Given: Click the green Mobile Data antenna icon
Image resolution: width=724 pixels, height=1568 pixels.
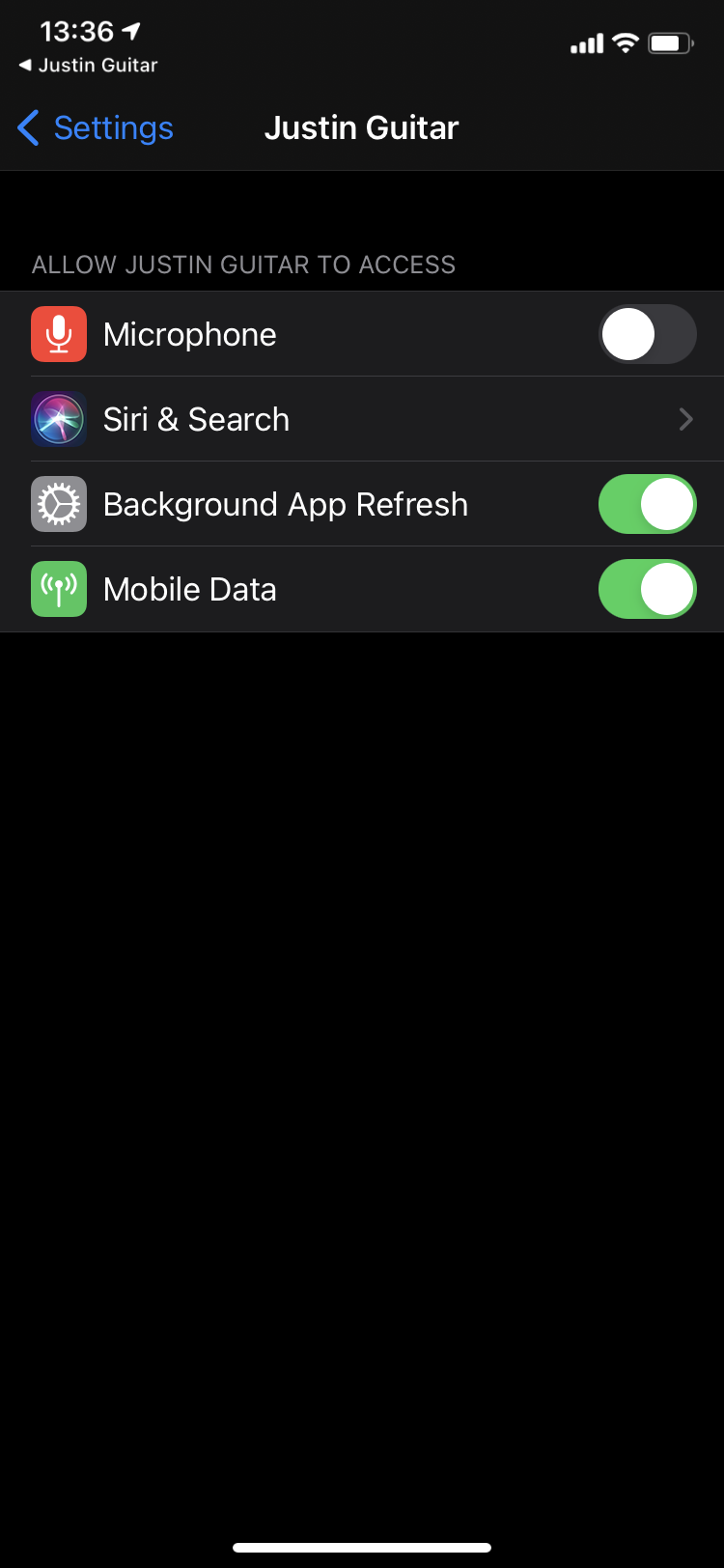Looking at the screenshot, I should pyautogui.click(x=58, y=588).
